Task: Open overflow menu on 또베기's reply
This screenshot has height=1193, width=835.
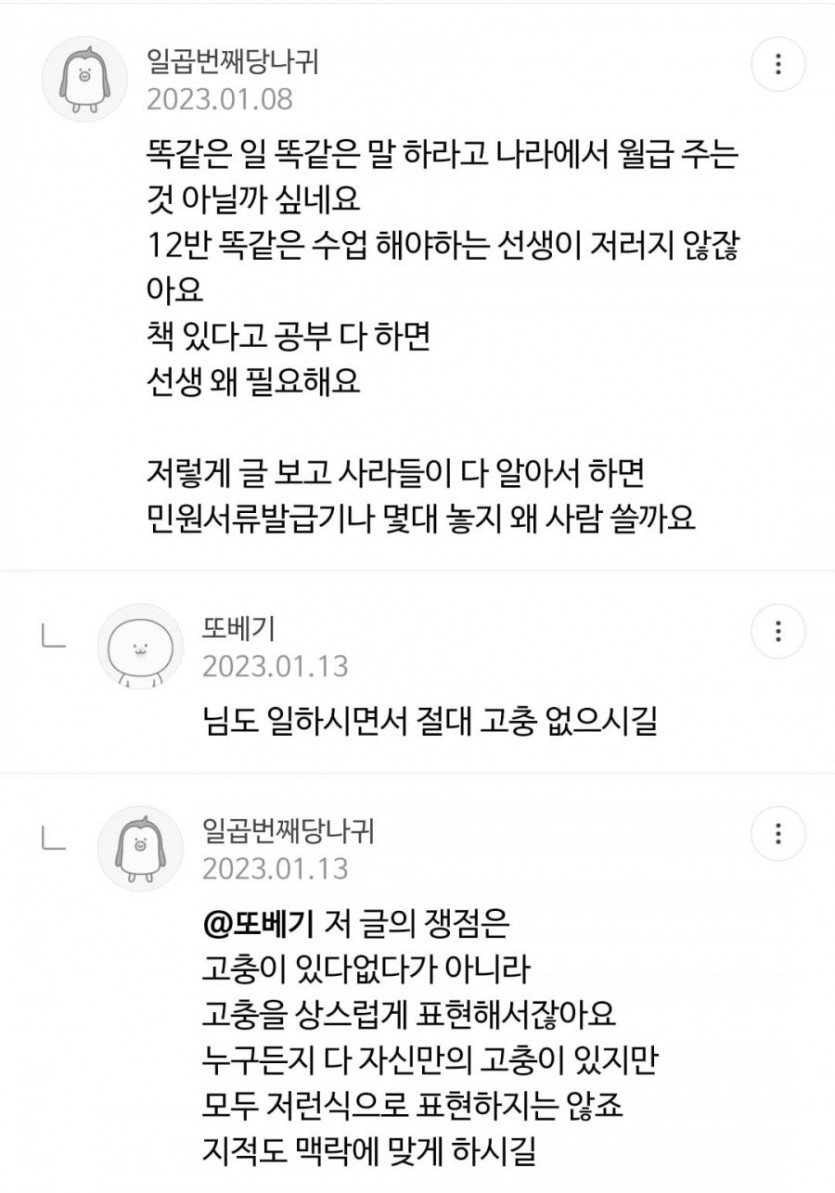Action: pyautogui.click(x=778, y=631)
